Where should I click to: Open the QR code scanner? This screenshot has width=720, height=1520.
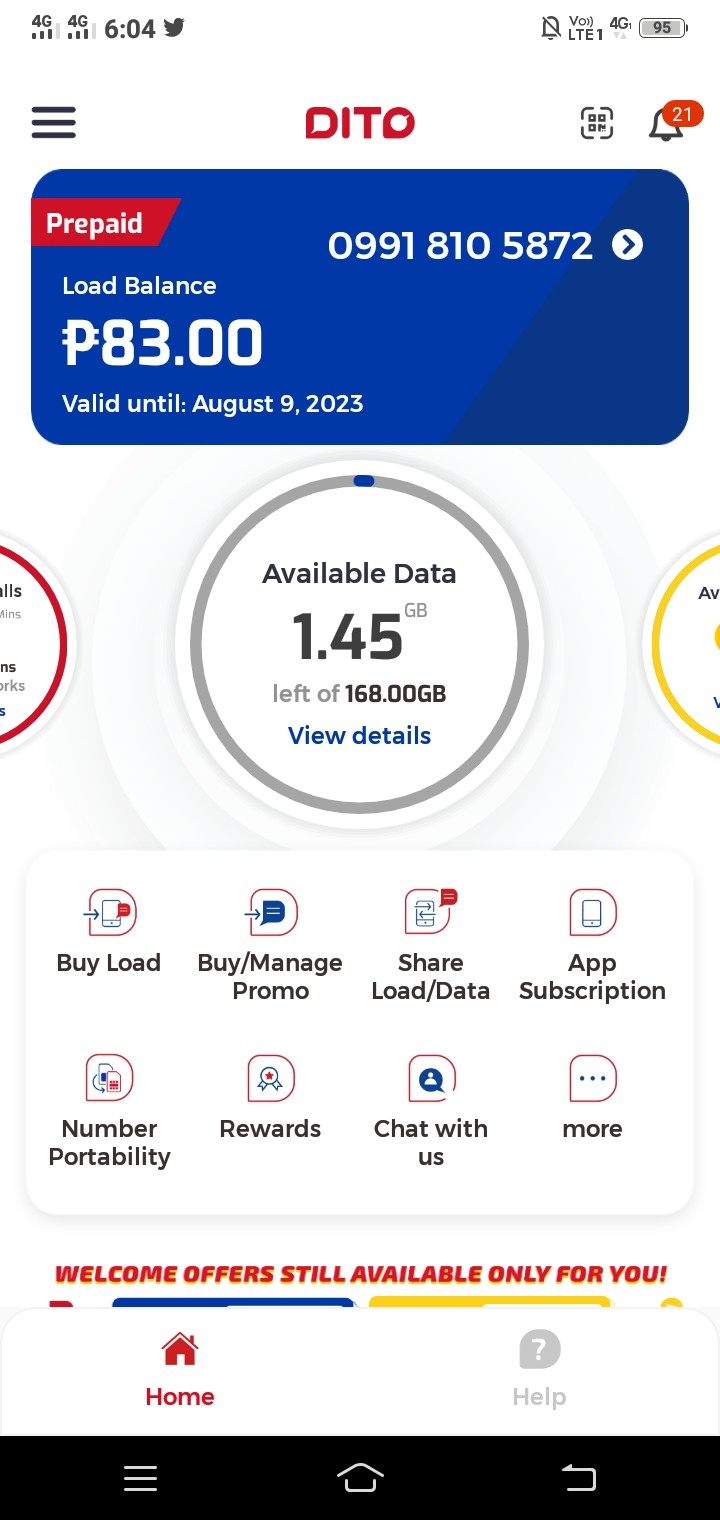[x=597, y=123]
